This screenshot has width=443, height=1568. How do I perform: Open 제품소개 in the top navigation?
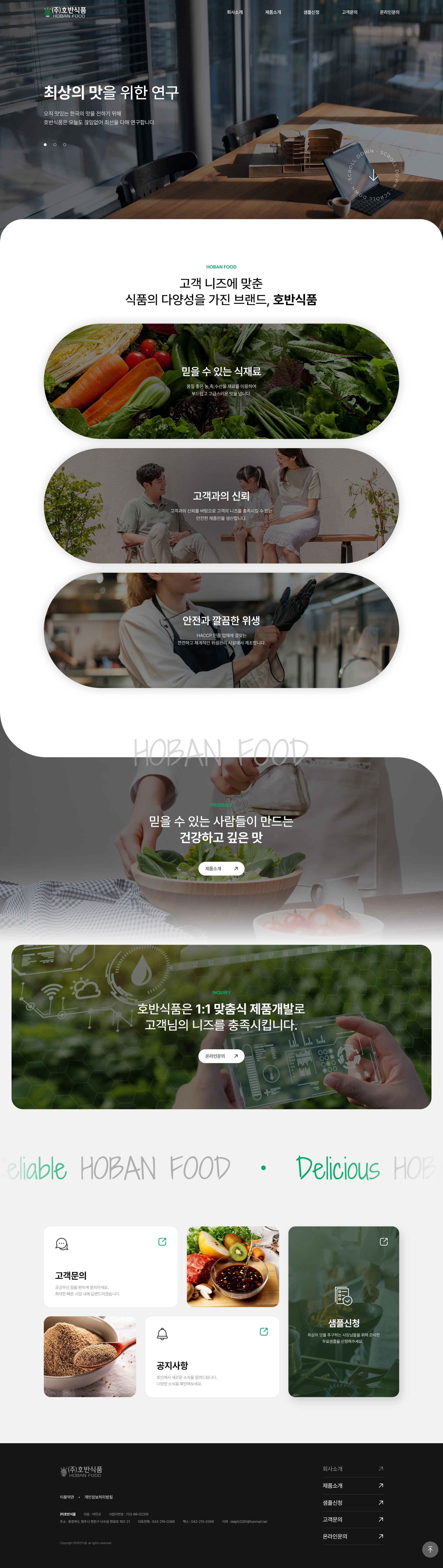(273, 12)
